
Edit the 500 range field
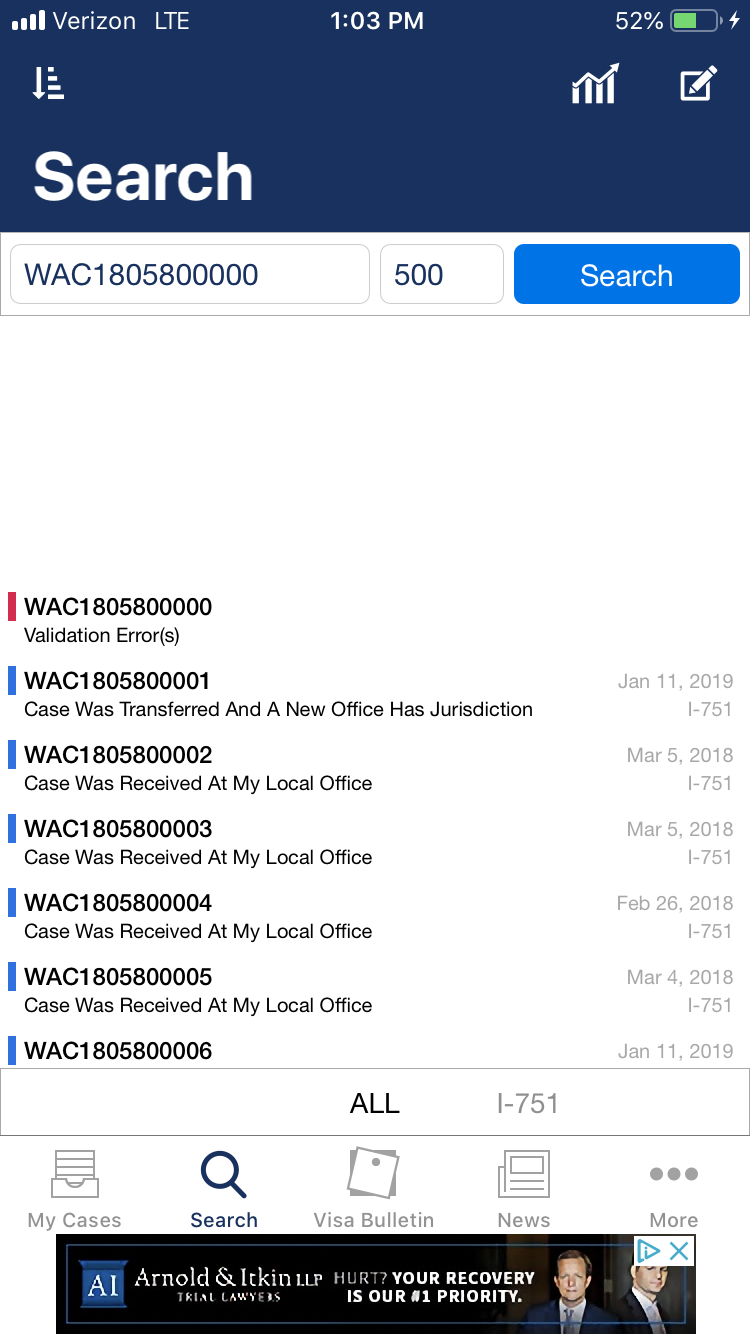442,274
